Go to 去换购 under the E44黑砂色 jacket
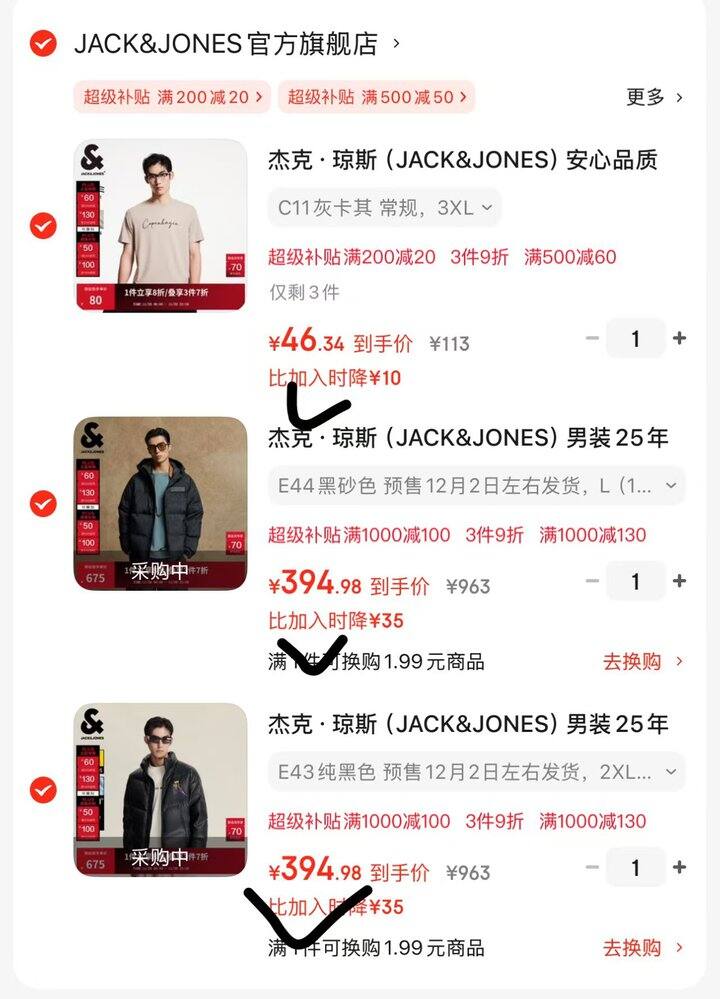 tap(643, 661)
